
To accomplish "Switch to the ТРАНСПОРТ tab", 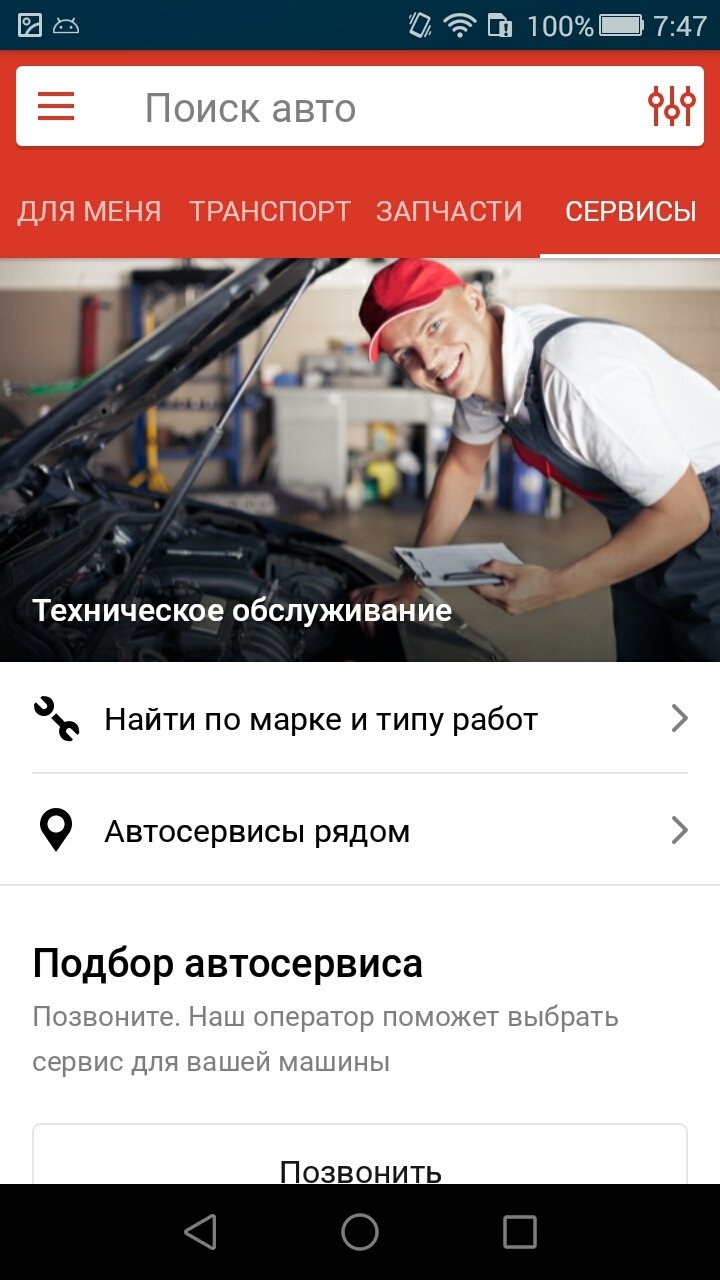I will [270, 211].
